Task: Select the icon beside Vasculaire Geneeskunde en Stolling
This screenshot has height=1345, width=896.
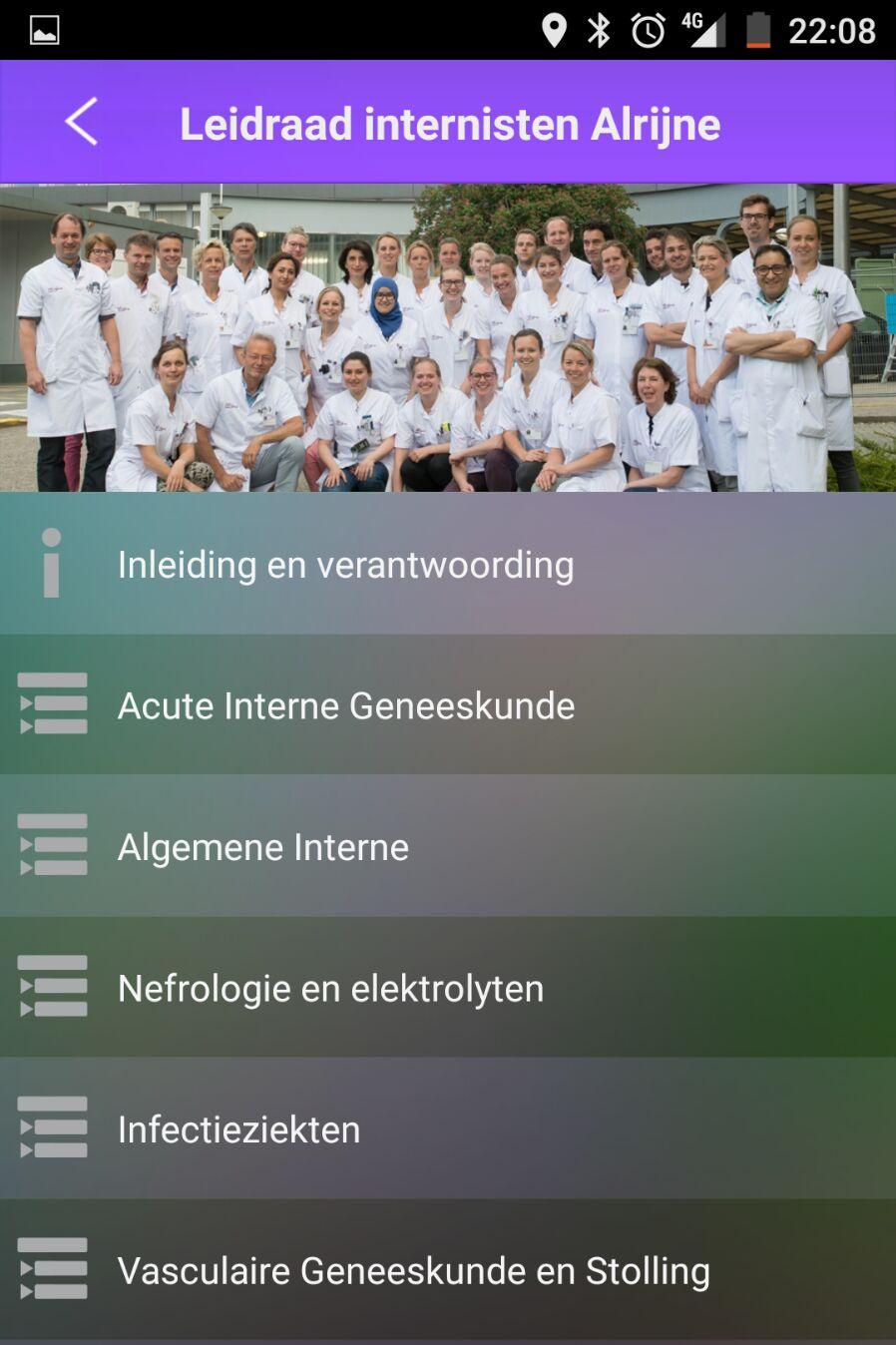Action: tap(52, 1269)
